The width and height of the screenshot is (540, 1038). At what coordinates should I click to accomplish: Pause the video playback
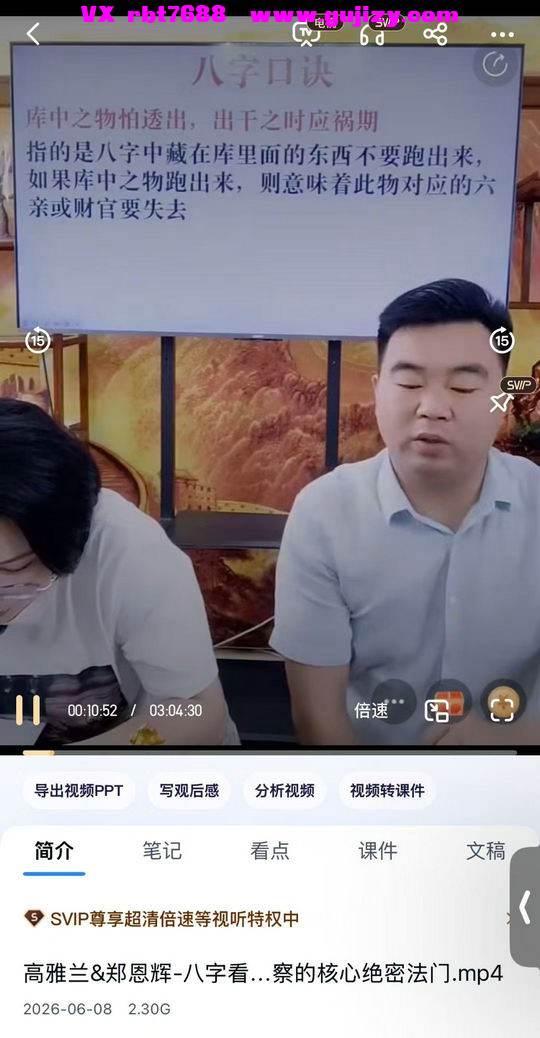coord(28,710)
